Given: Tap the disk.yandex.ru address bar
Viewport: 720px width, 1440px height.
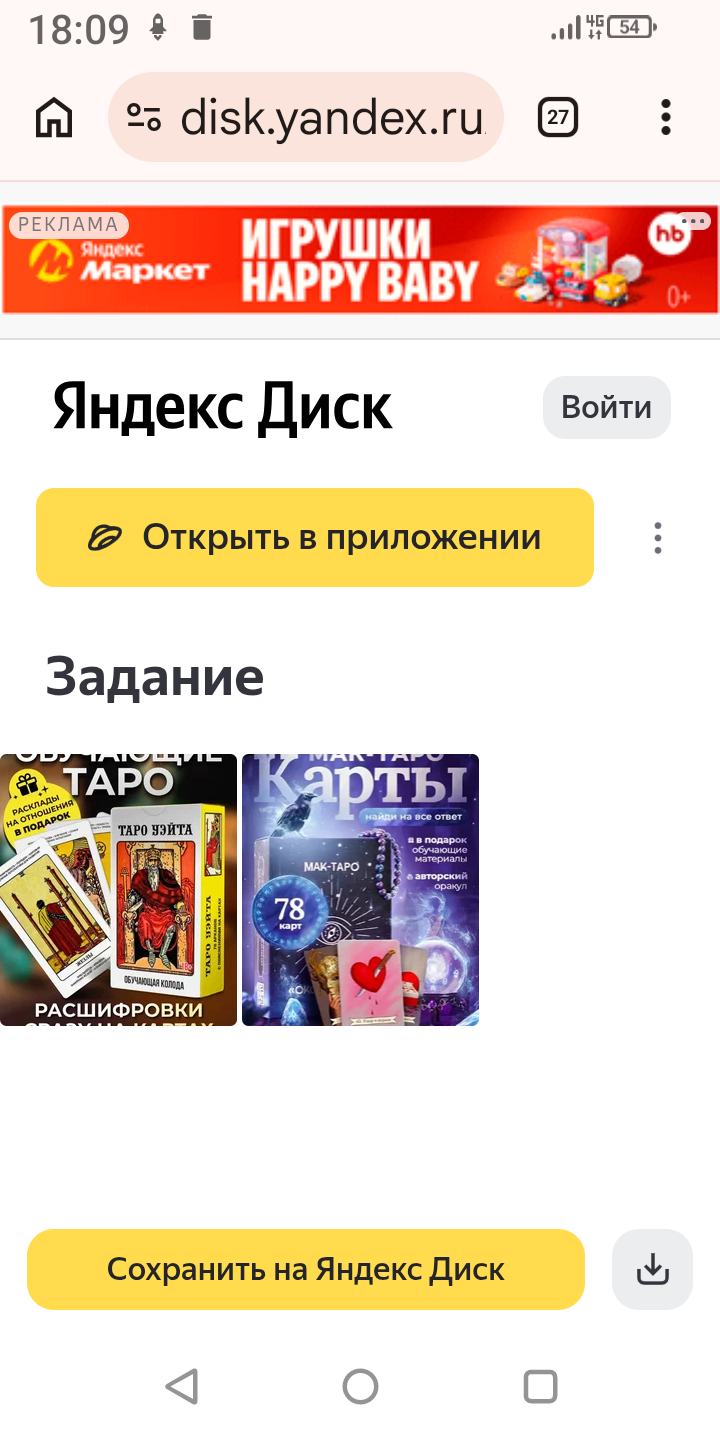Looking at the screenshot, I should pyautogui.click(x=305, y=118).
